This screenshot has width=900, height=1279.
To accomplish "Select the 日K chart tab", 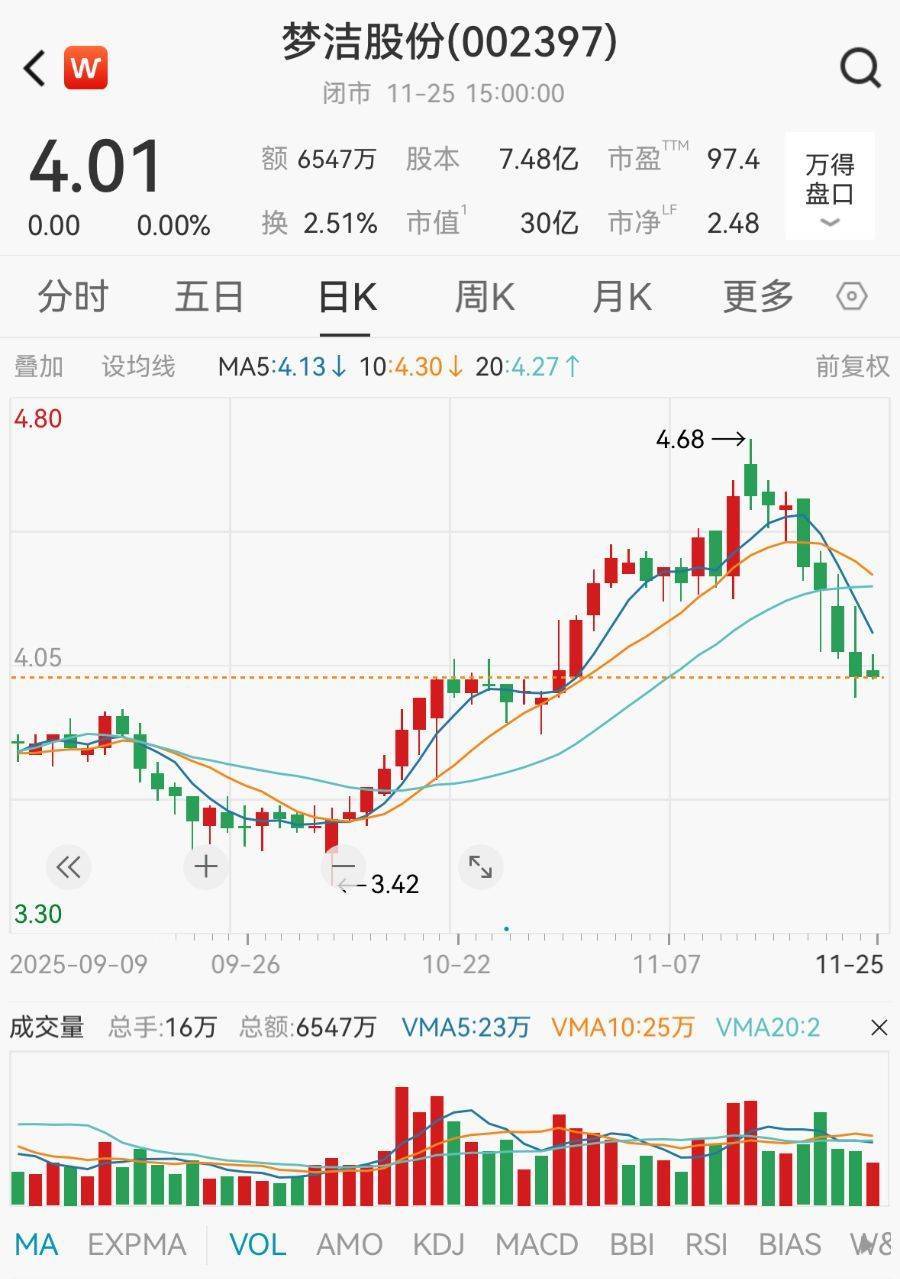I will [346, 297].
